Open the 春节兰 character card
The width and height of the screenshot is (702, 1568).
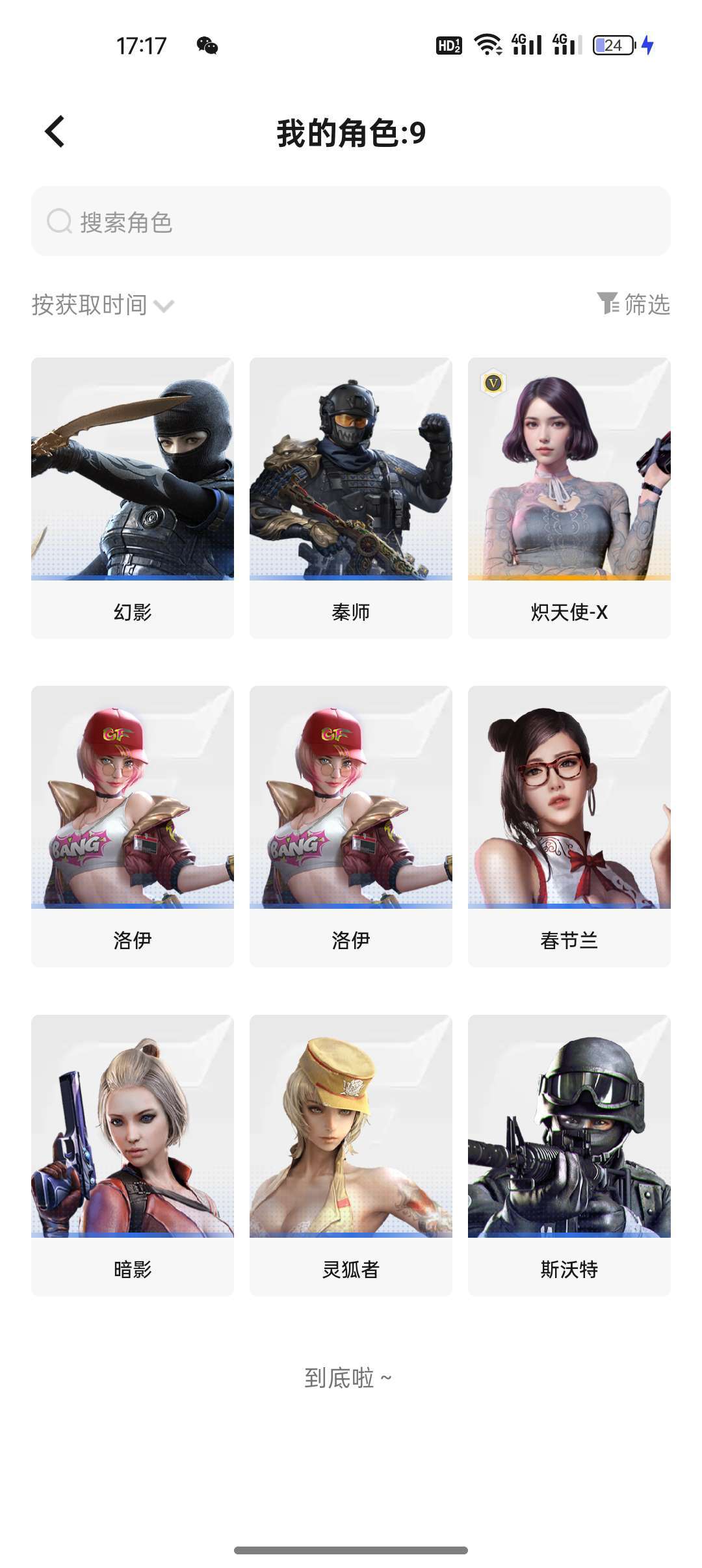(569, 826)
